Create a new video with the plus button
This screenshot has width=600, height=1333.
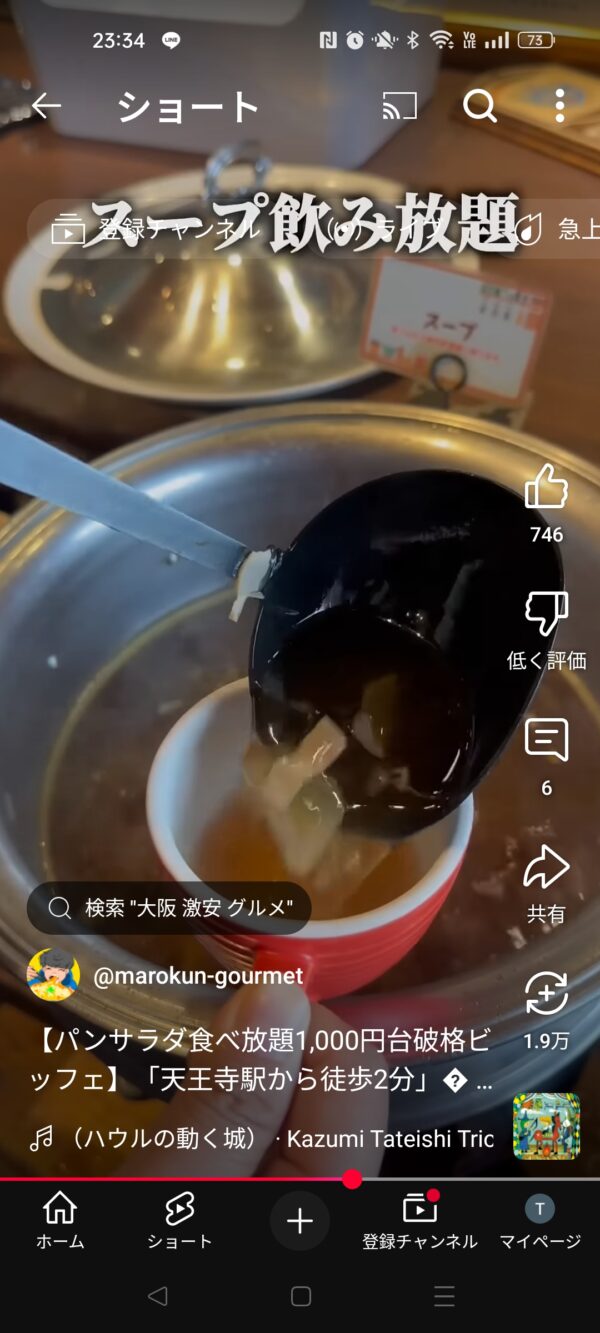[x=300, y=1221]
